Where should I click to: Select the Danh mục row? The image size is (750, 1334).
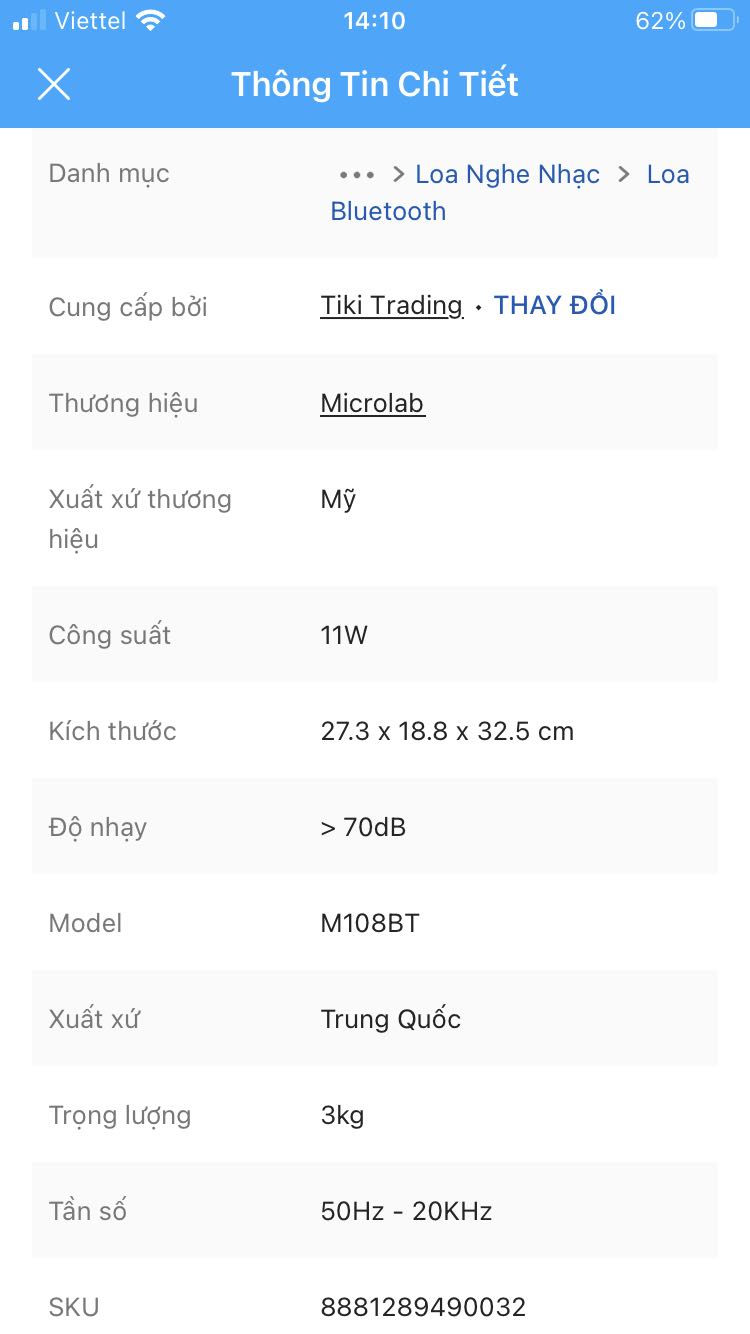[108, 173]
